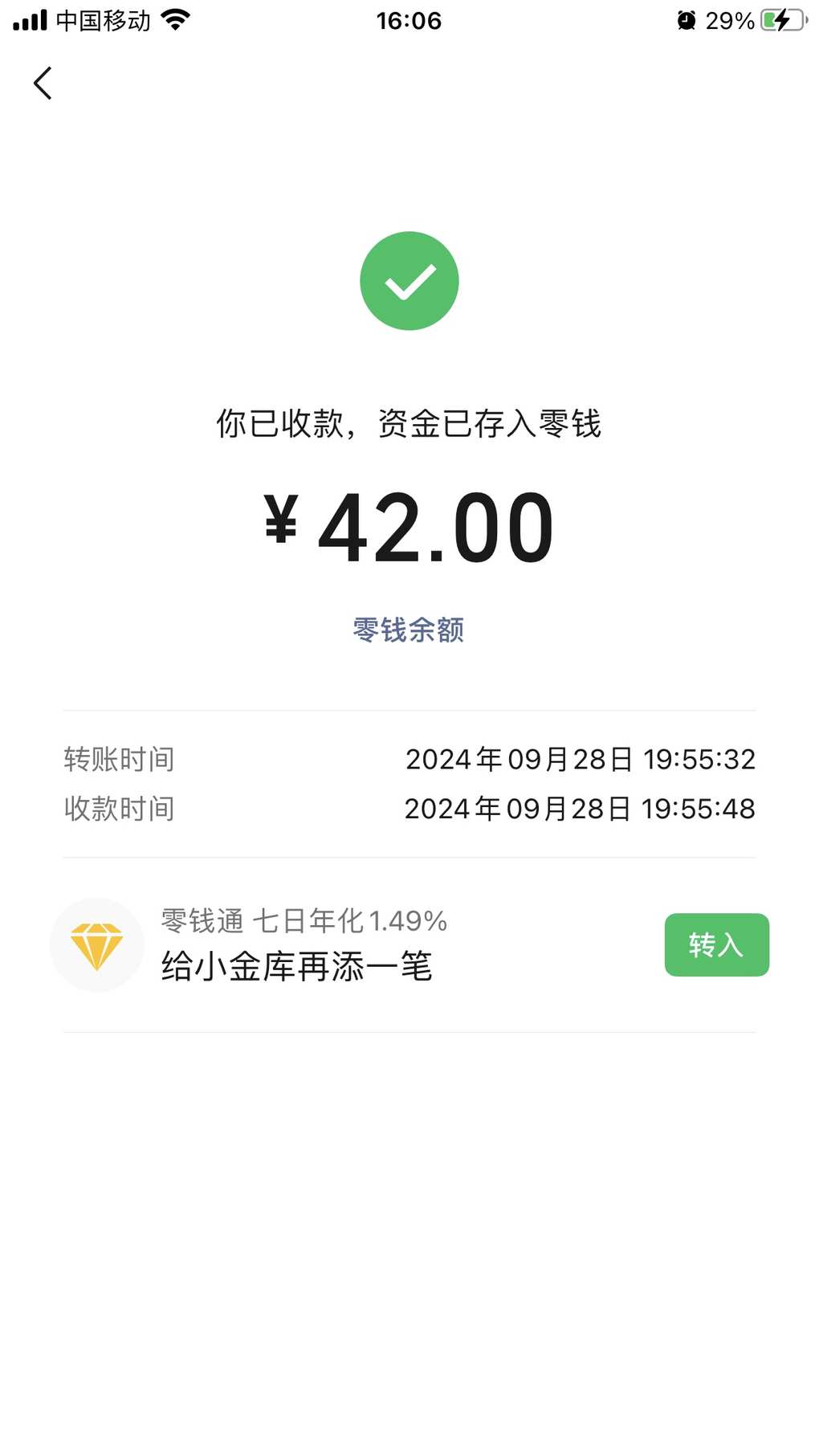Go back using the top-left arrow

(43, 84)
